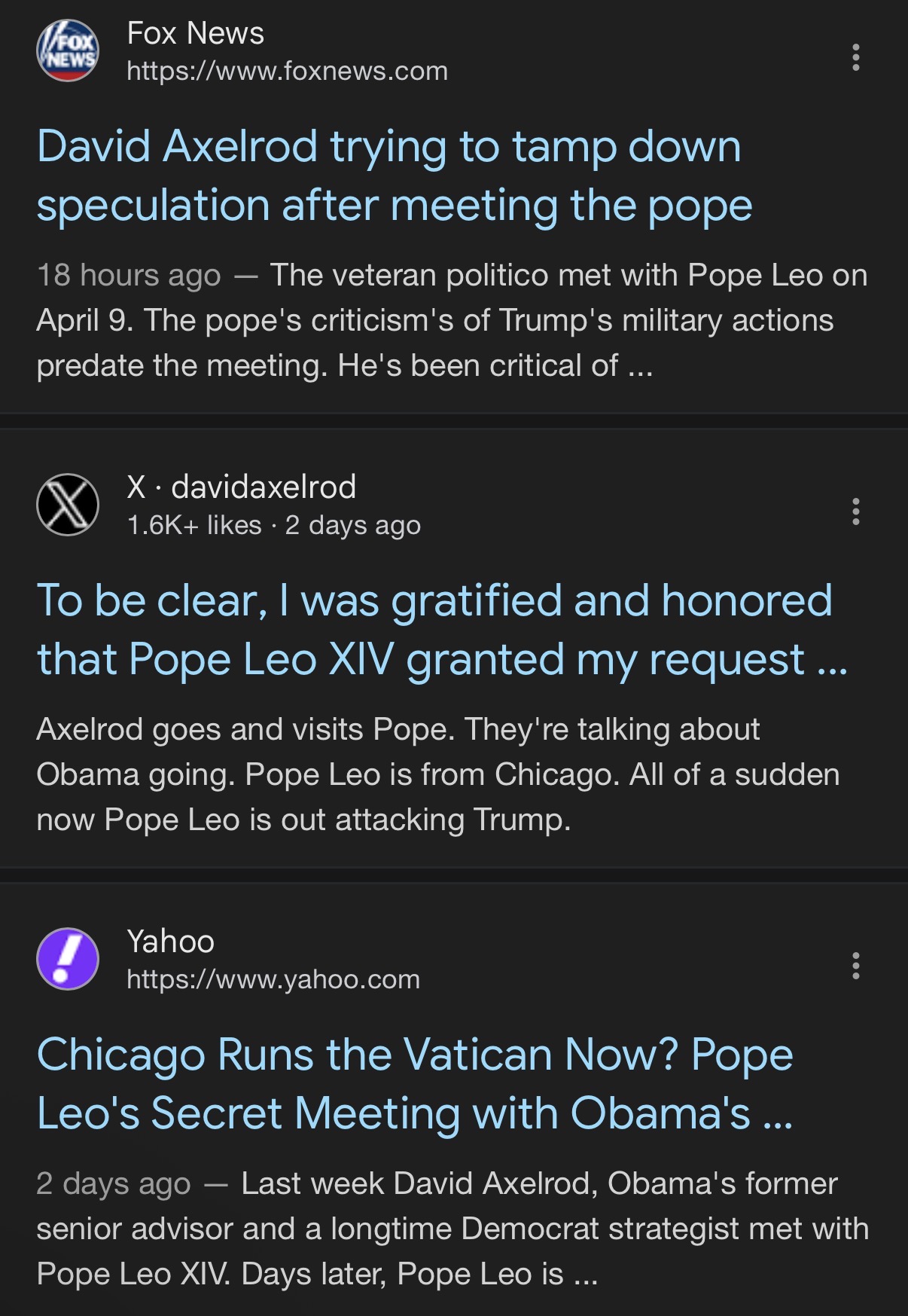The image size is (908, 1316).
Task: Open the X davidaxelrod source header
Action: 241,505
